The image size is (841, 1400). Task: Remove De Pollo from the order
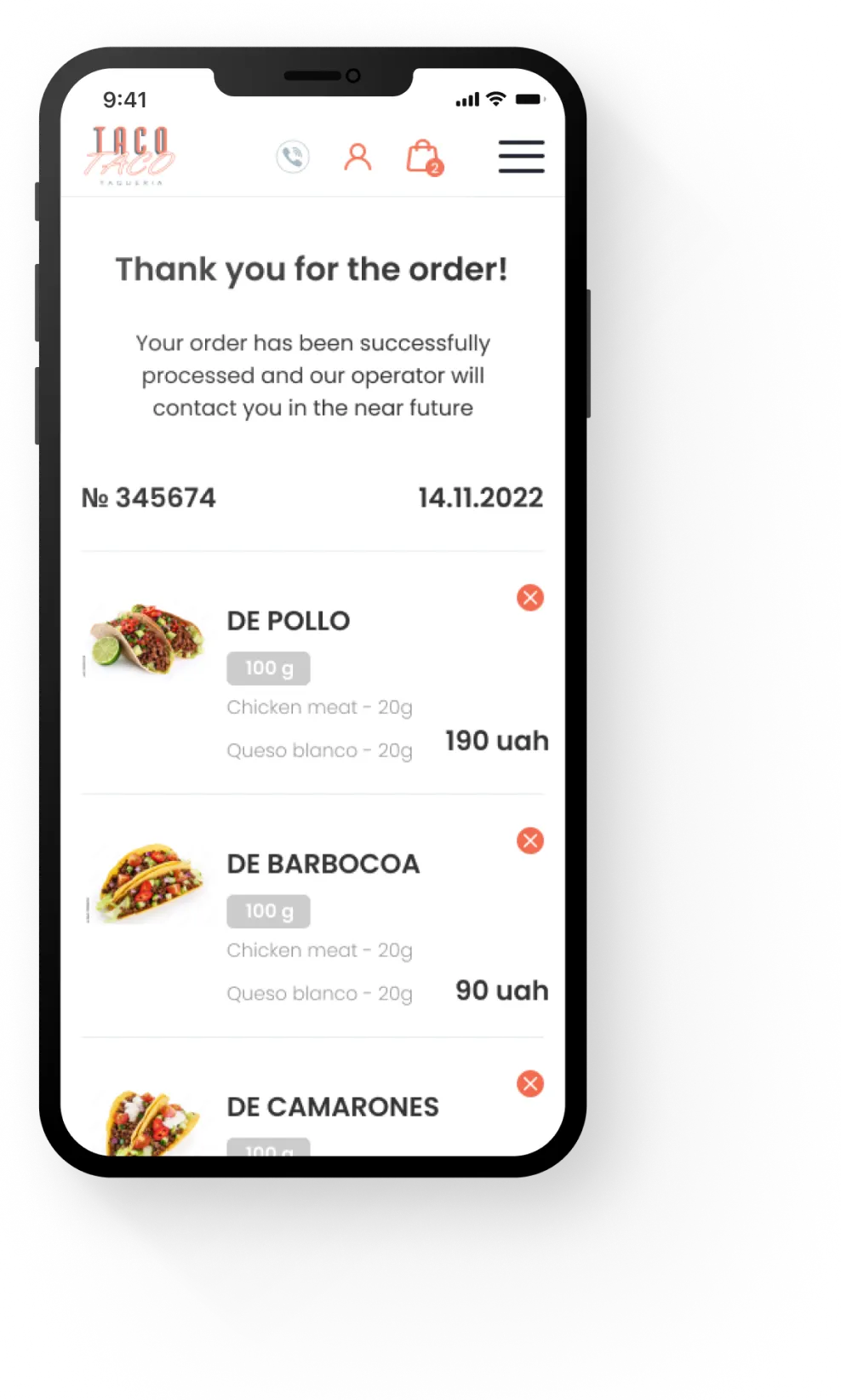coord(530,598)
